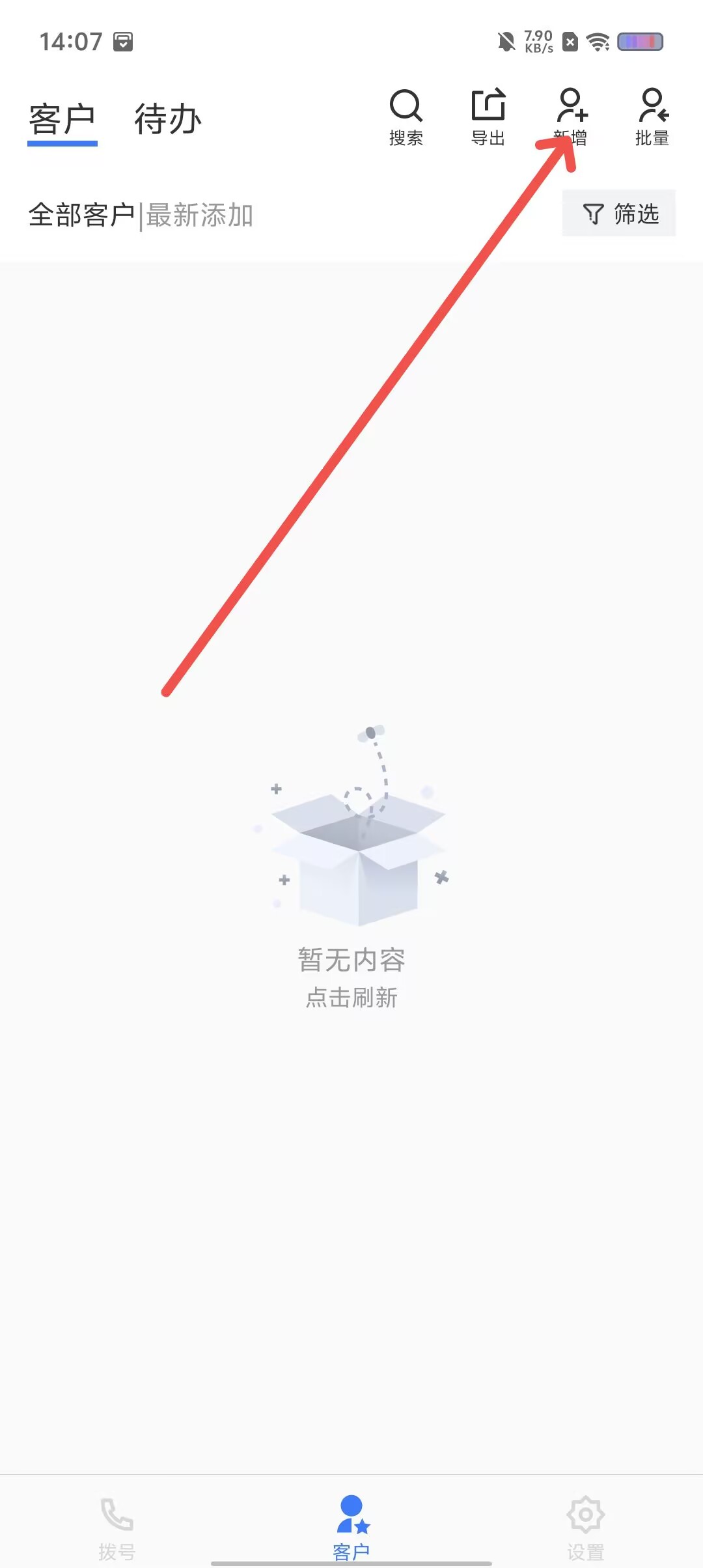Switch to the 待办 top tab
Viewport: 703px width, 1568px height.
pos(168,120)
